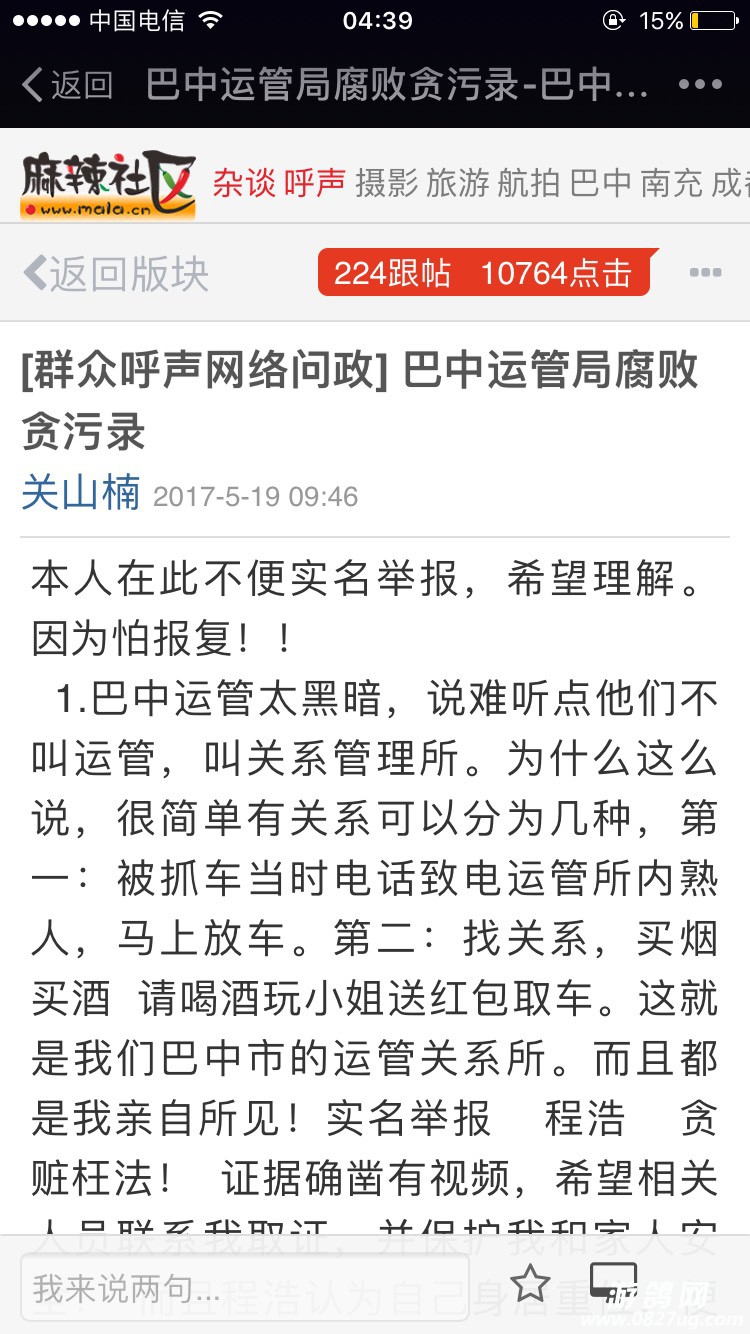Favorite this post with the star
Screen dimensions: 750x1334
pyautogui.click(x=529, y=1283)
